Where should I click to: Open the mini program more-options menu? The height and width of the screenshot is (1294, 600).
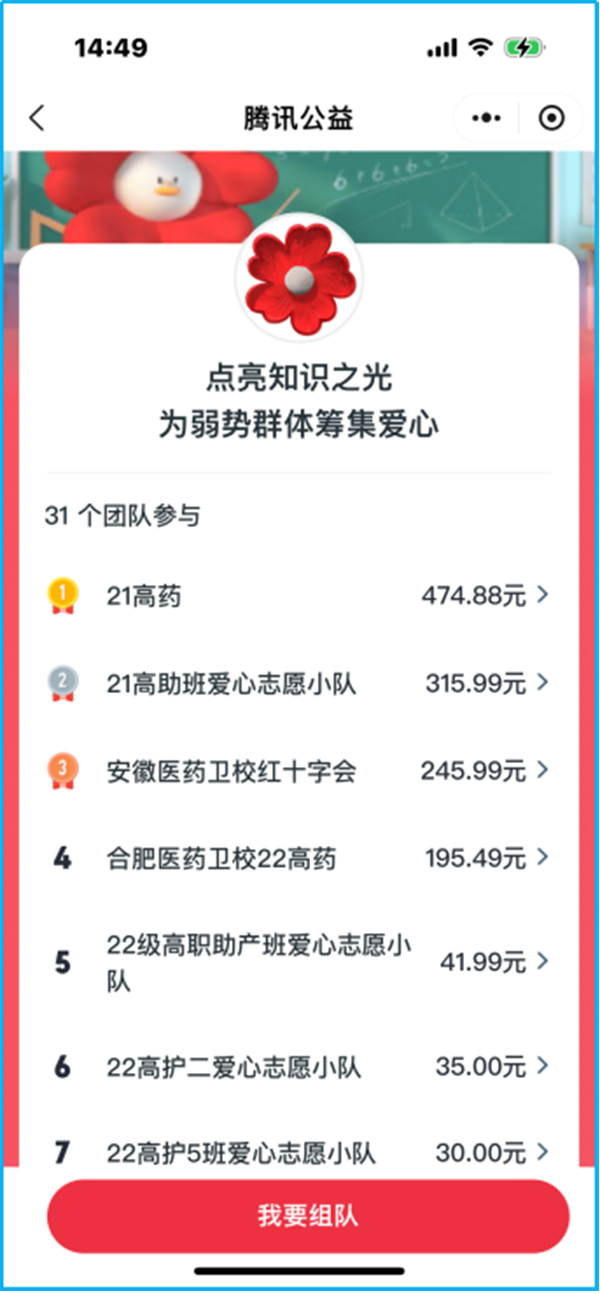(x=487, y=118)
